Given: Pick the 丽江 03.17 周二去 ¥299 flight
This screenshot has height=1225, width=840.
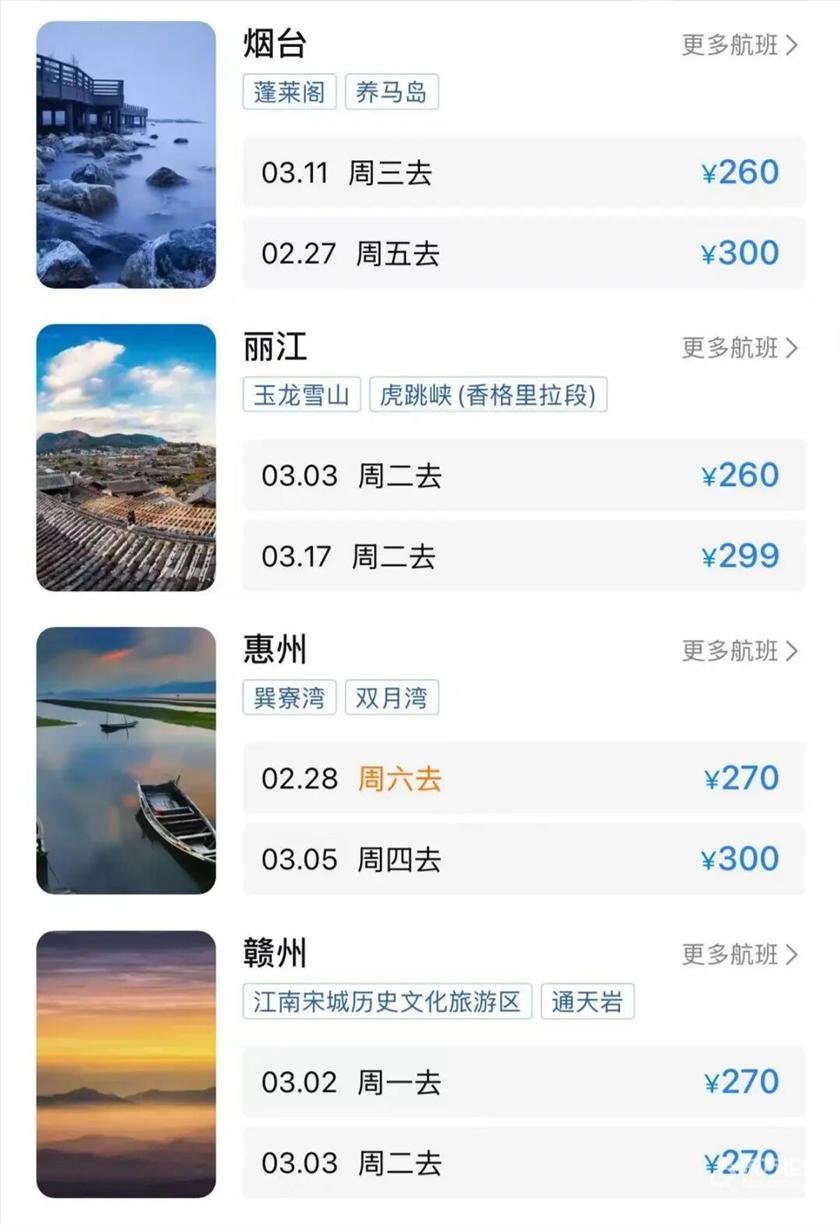Looking at the screenshot, I should point(523,557).
